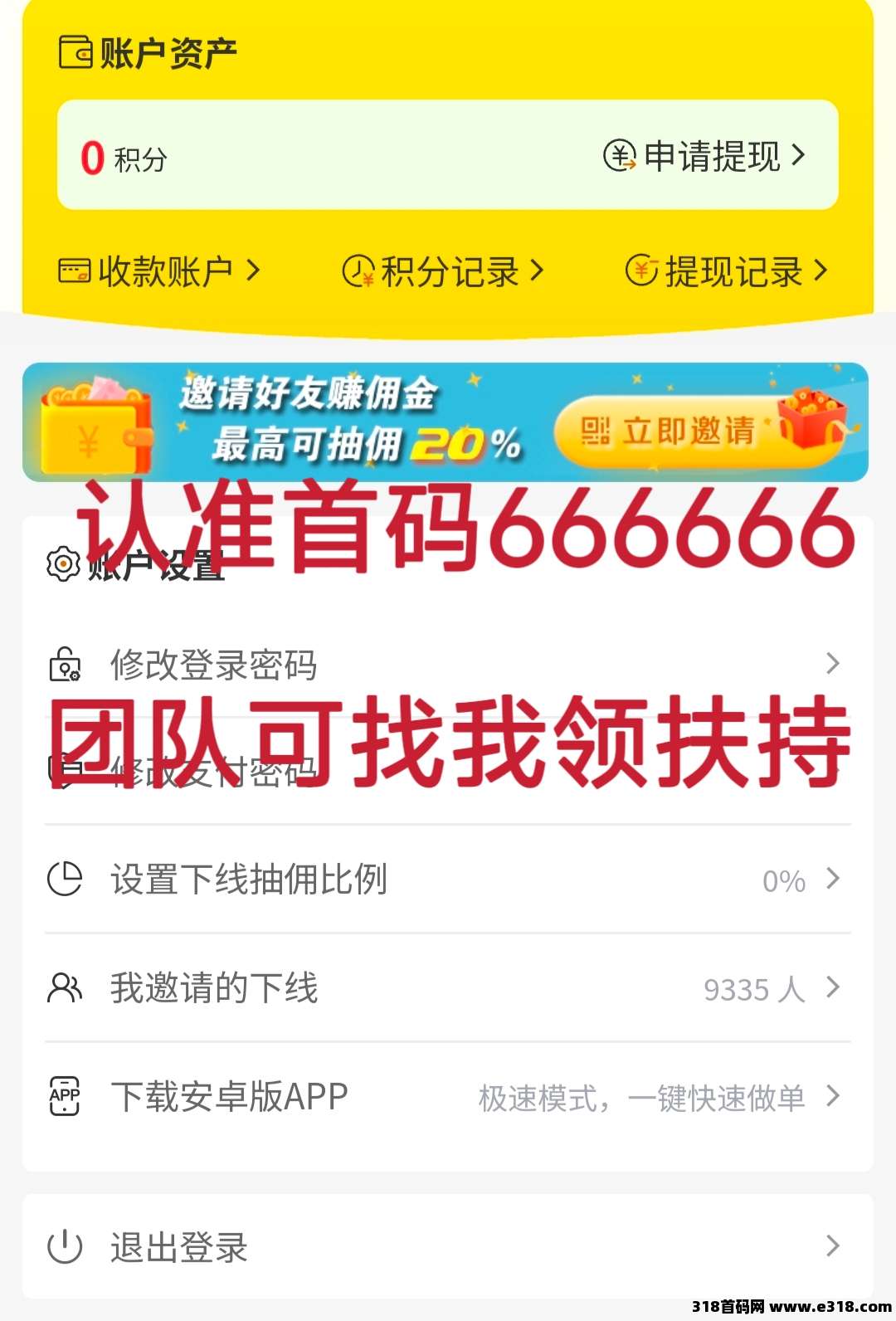Image resolution: width=896 pixels, height=1321 pixels.
Task: Click the clock icon beside 积分记录
Action: pyautogui.click(x=357, y=270)
